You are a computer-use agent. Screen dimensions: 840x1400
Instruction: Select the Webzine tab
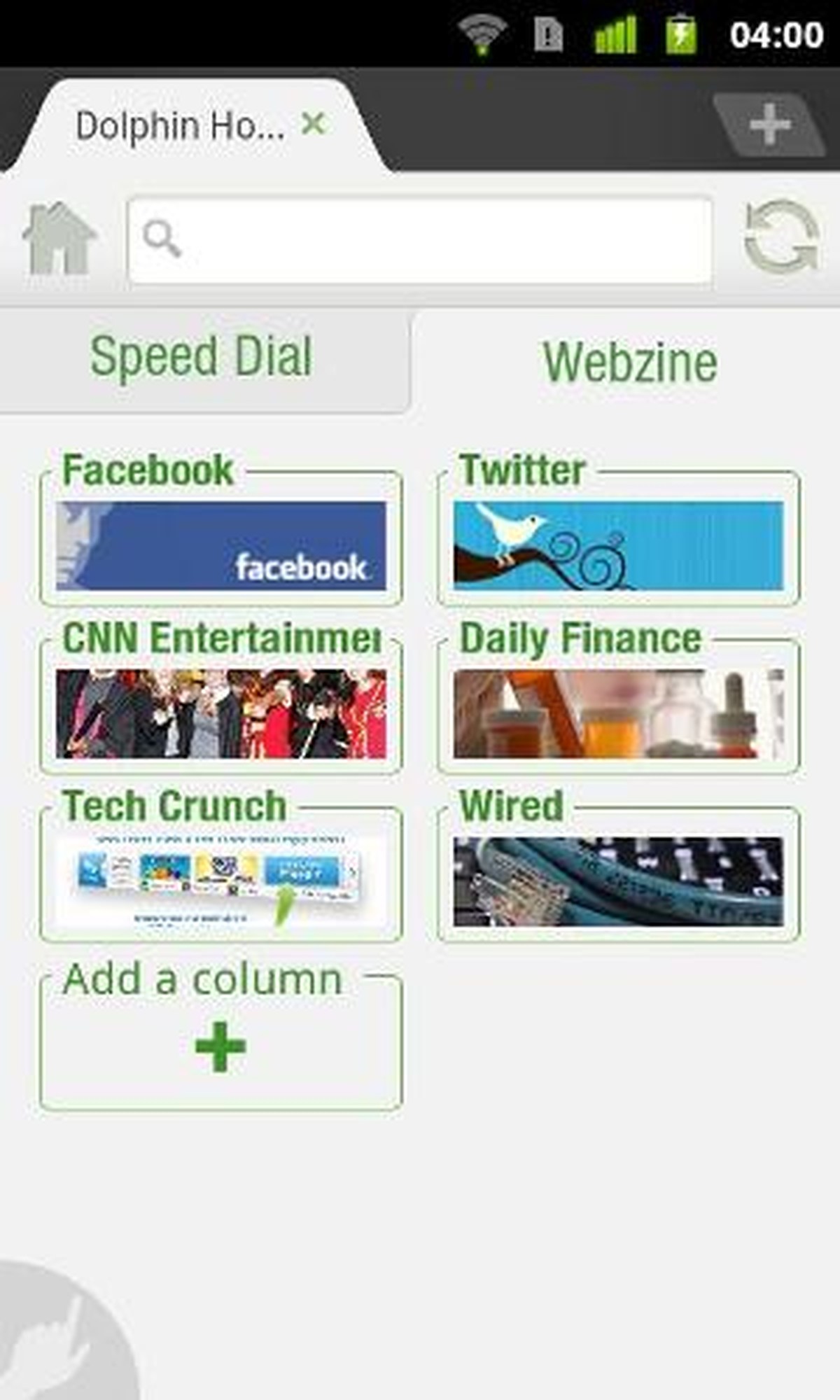pos(630,362)
